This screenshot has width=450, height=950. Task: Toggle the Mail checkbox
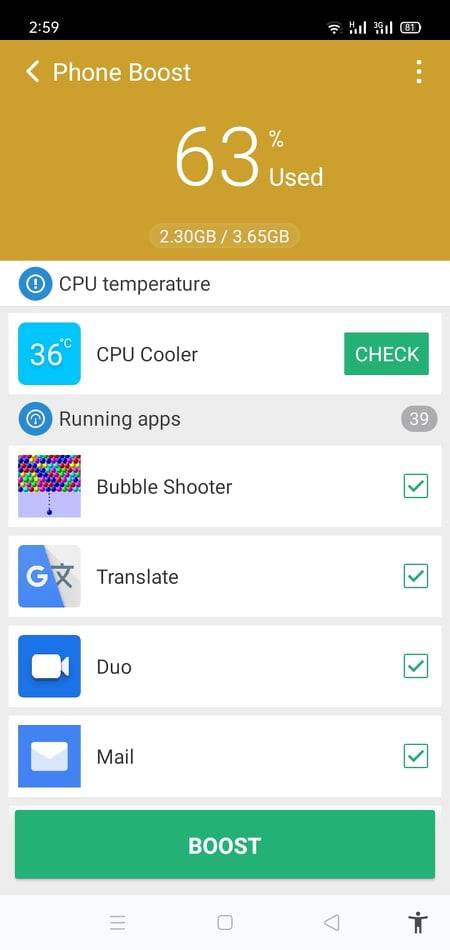[x=416, y=756]
